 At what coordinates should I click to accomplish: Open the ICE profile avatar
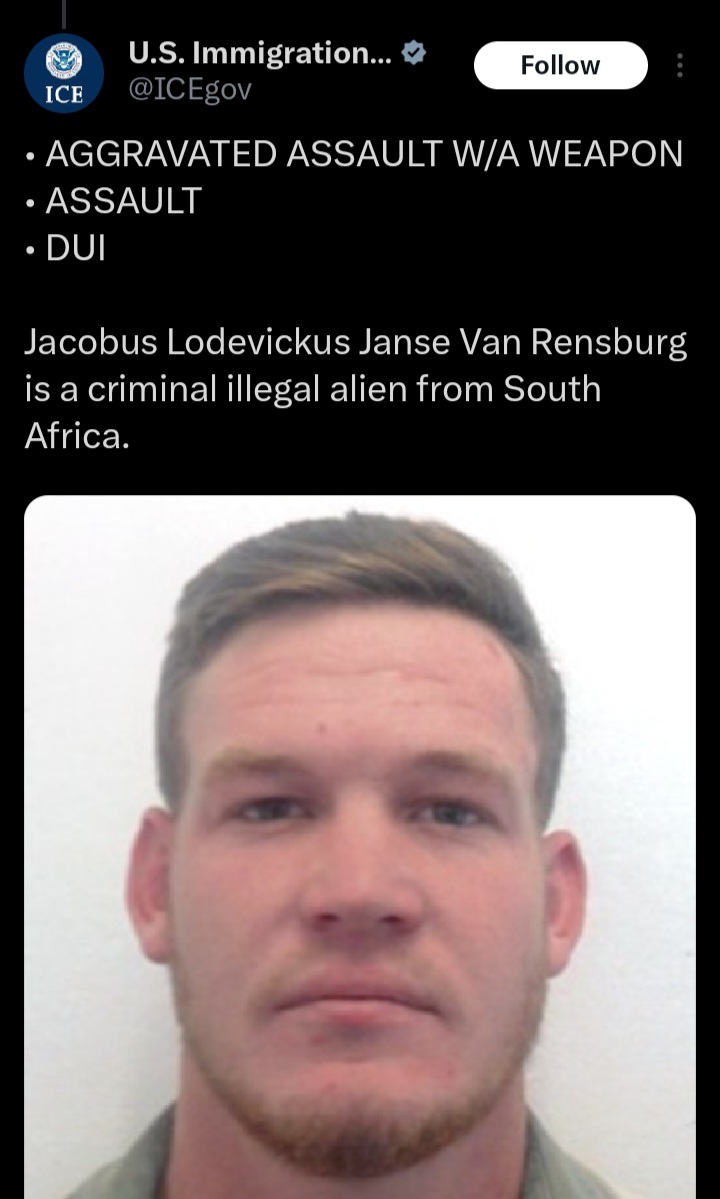64,72
